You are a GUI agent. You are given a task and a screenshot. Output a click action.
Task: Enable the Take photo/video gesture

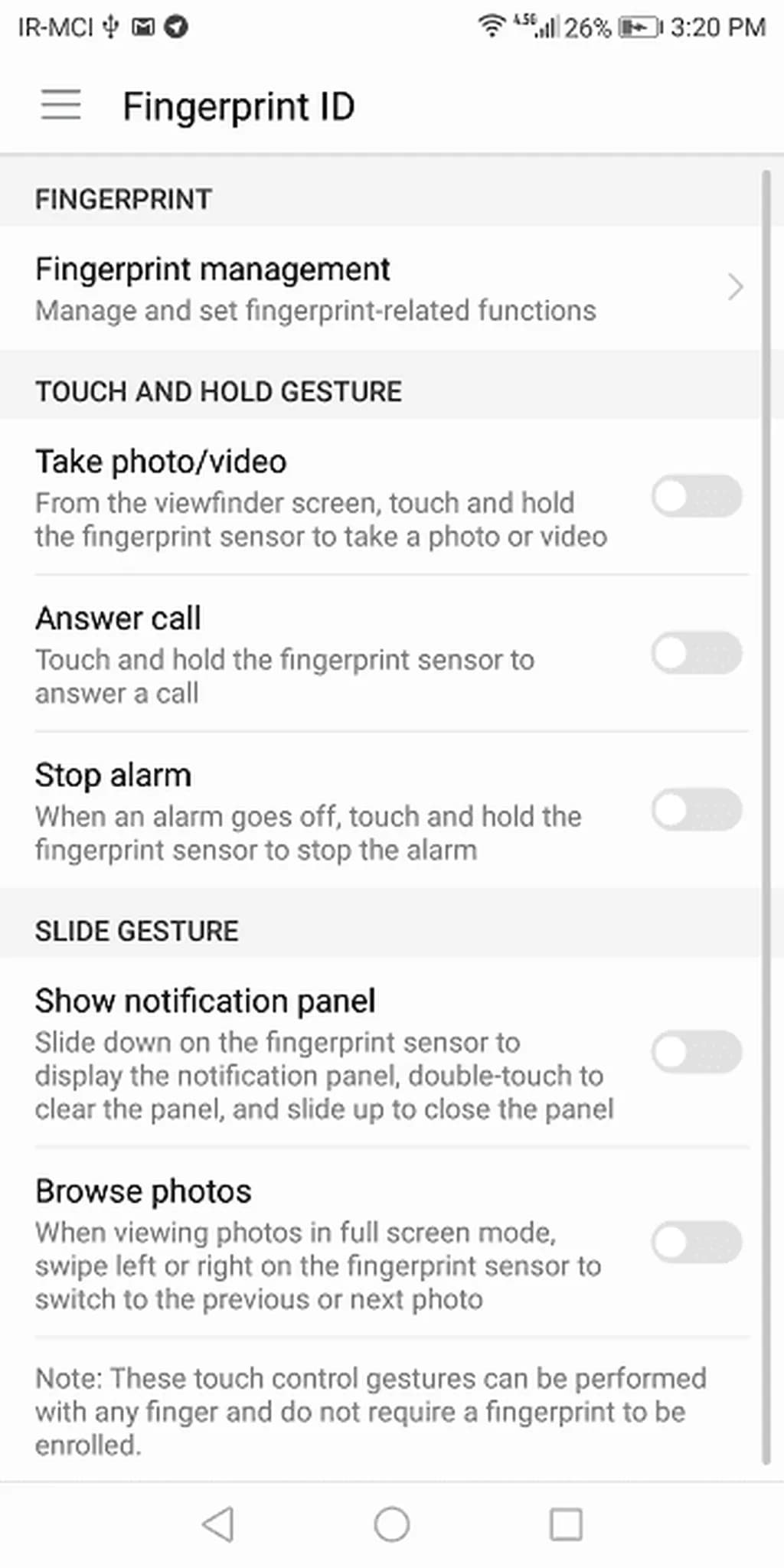(x=696, y=496)
